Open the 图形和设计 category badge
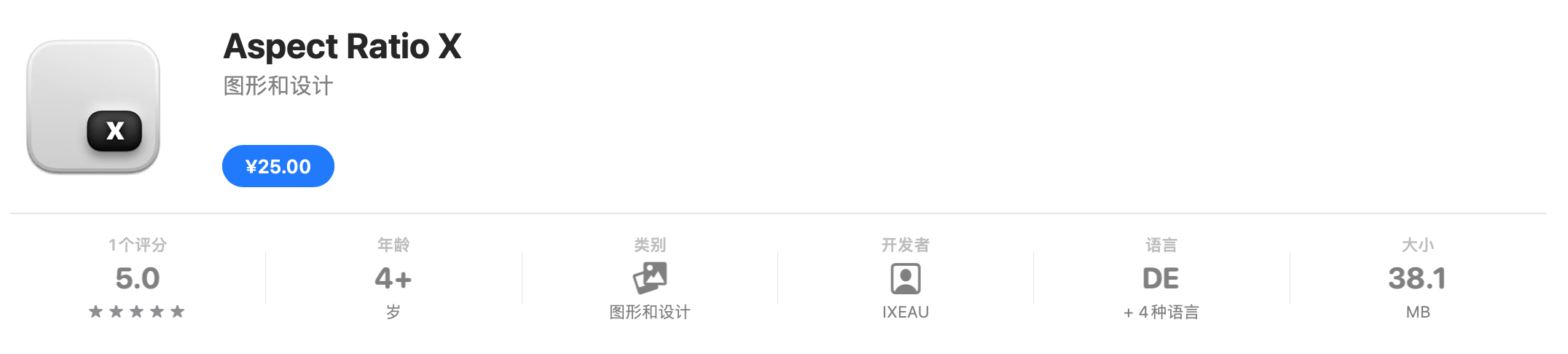Viewport: 1568px width, 354px height. point(649,279)
